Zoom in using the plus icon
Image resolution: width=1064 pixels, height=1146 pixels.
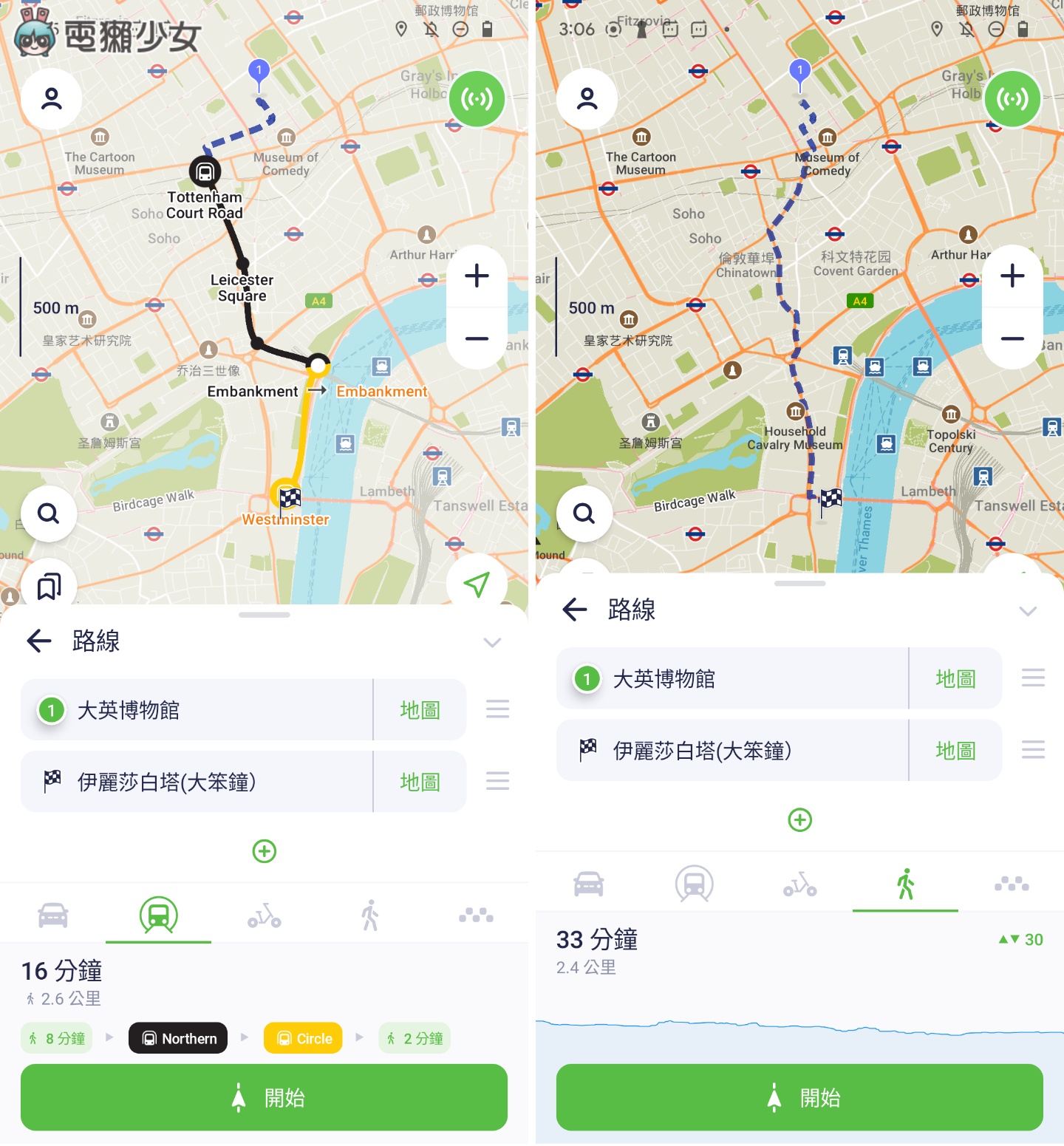(x=477, y=276)
